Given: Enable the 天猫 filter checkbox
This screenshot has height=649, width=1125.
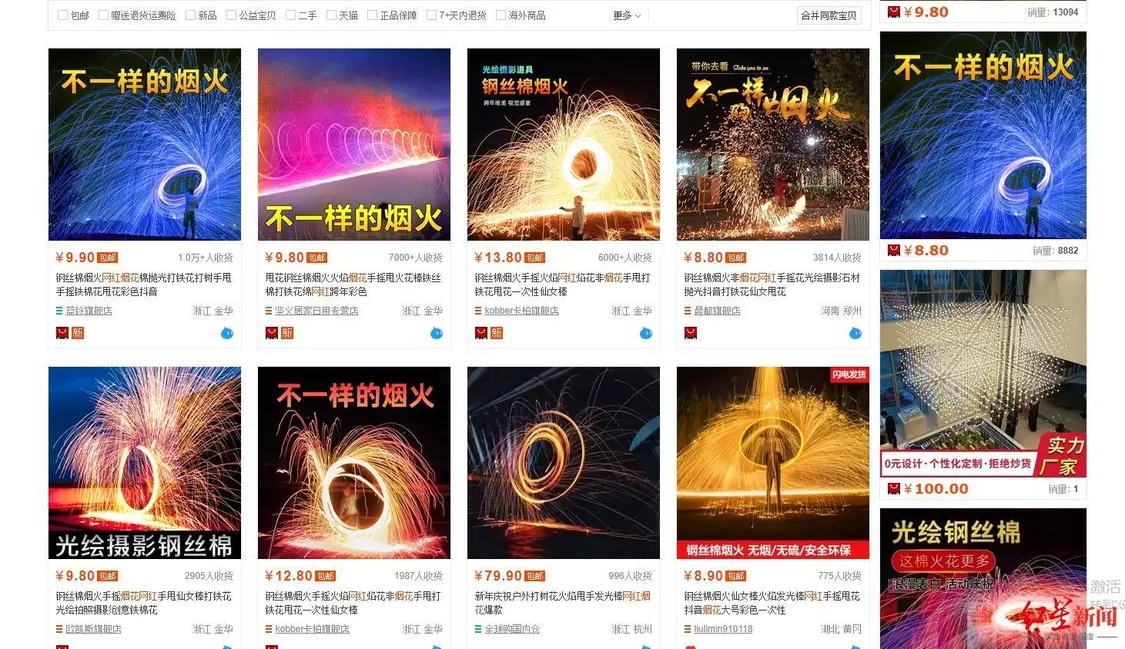Looking at the screenshot, I should 331,16.
